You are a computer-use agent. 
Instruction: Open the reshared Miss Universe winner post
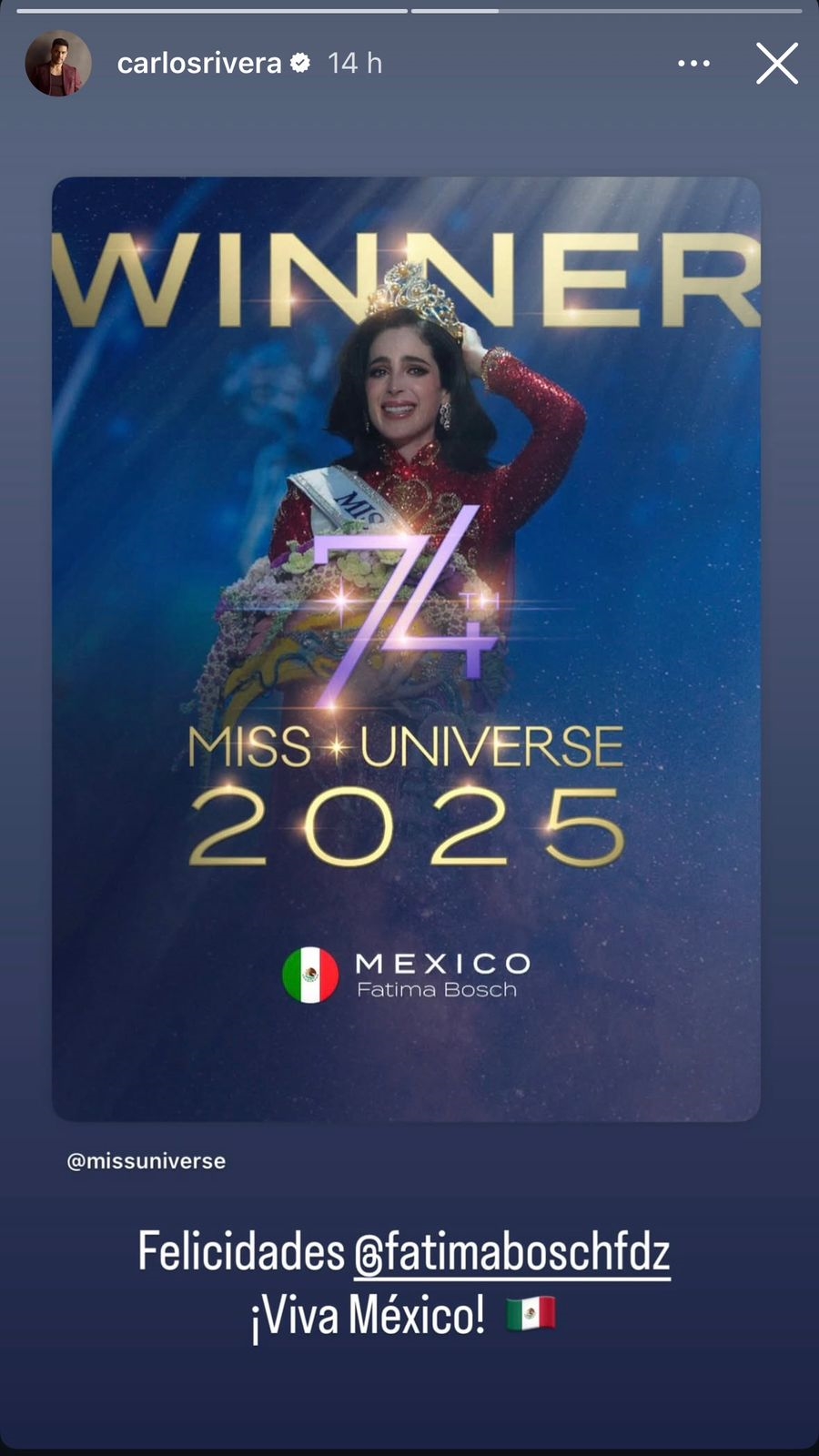(406, 648)
